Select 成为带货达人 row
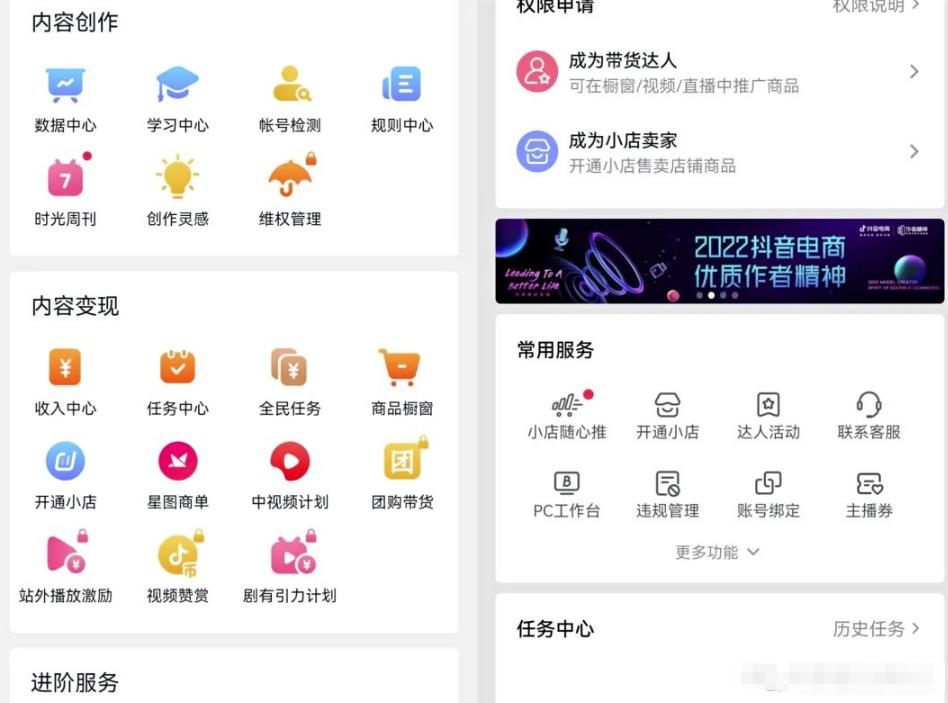948x703 pixels. pyautogui.click(x=718, y=72)
